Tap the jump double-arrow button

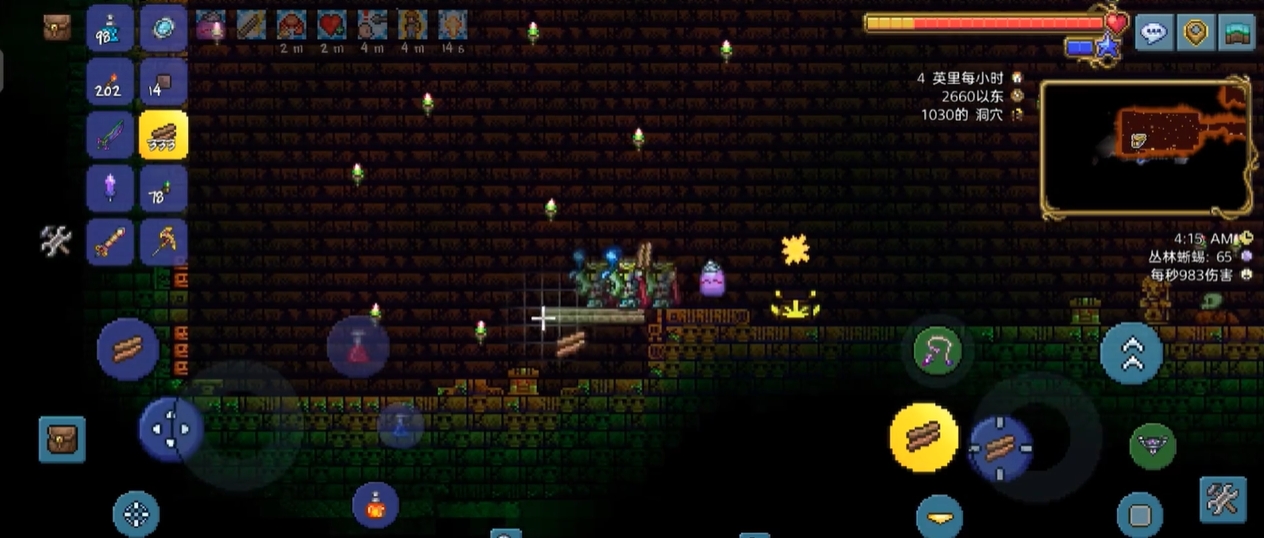[x=1131, y=354]
